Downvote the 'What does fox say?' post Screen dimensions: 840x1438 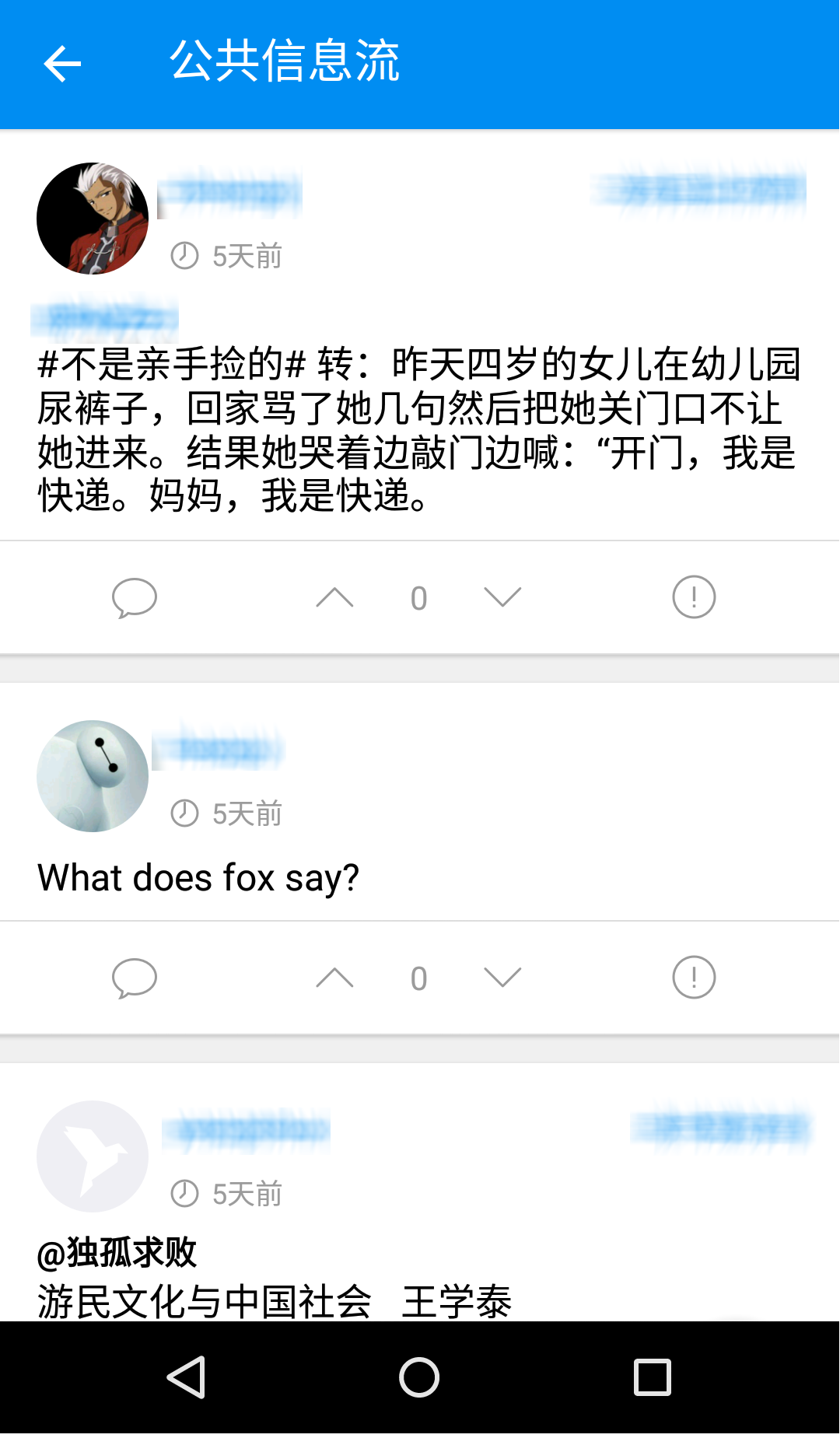point(502,978)
